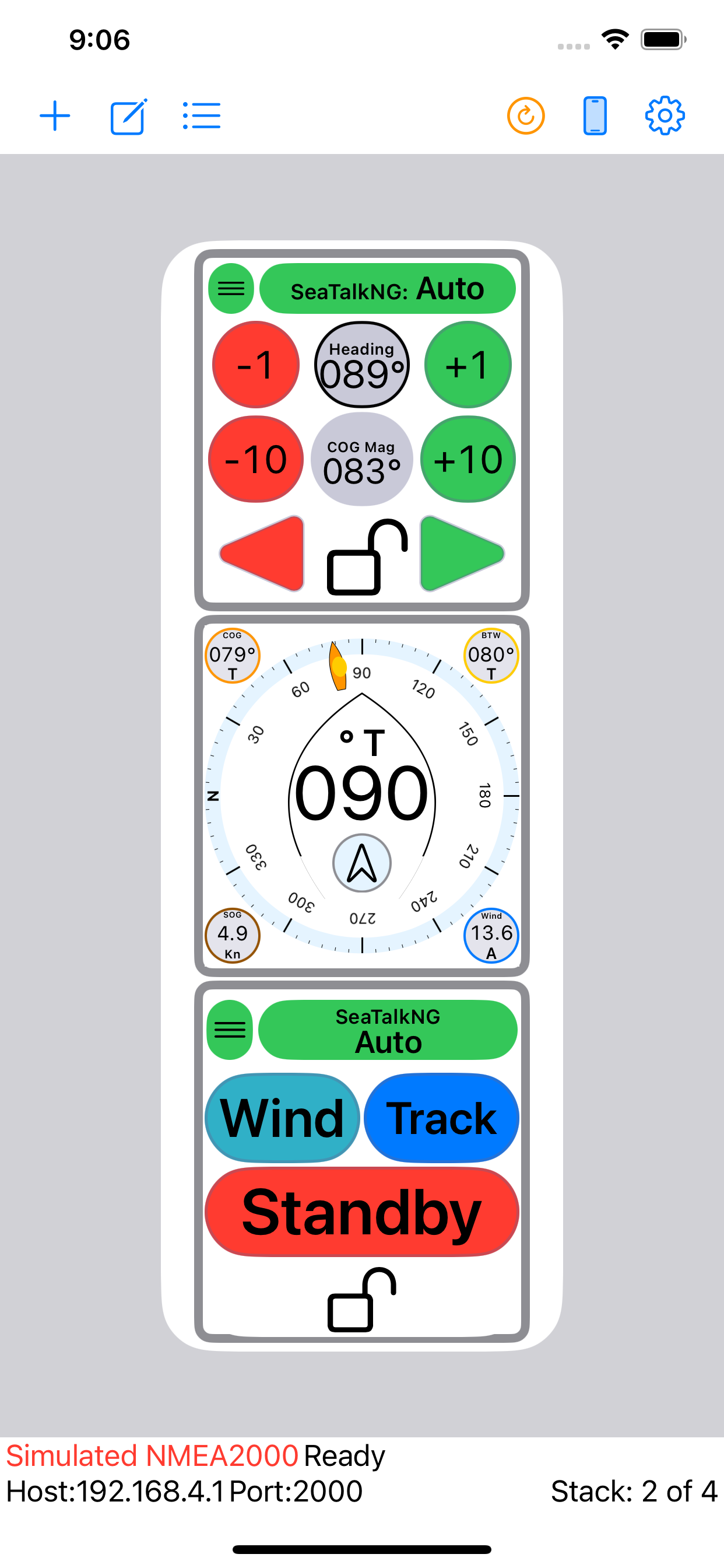
Task: Tap the compass arrow button under 090
Action: click(x=362, y=863)
